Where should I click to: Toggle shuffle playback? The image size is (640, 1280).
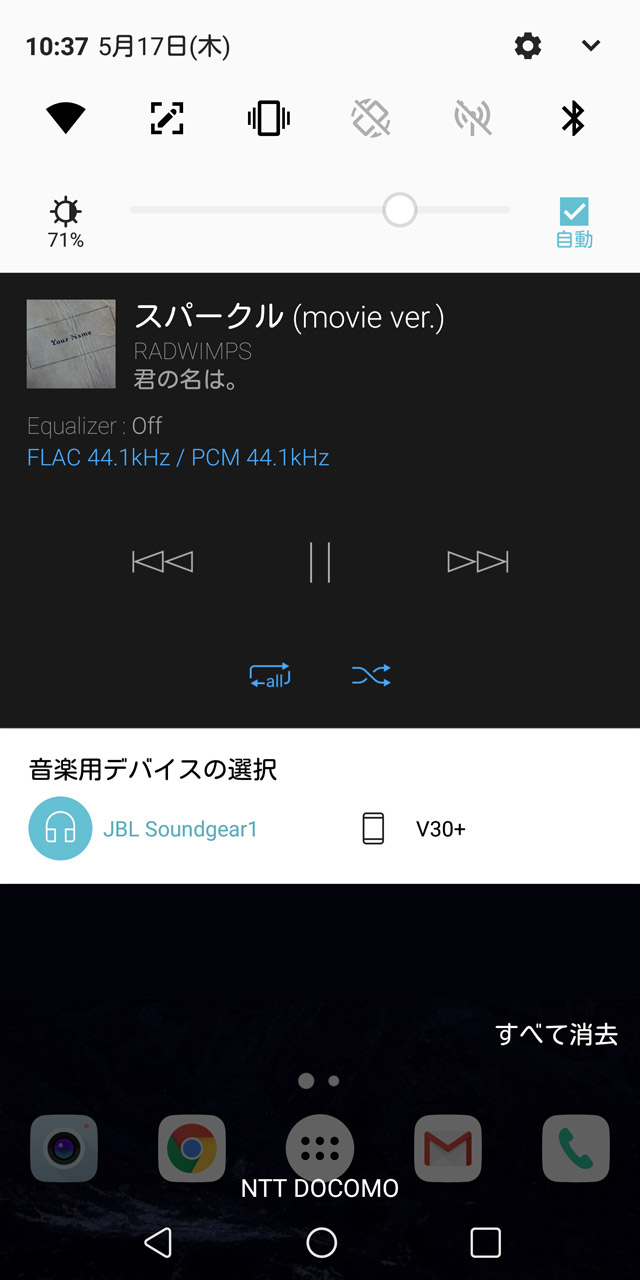click(x=371, y=677)
